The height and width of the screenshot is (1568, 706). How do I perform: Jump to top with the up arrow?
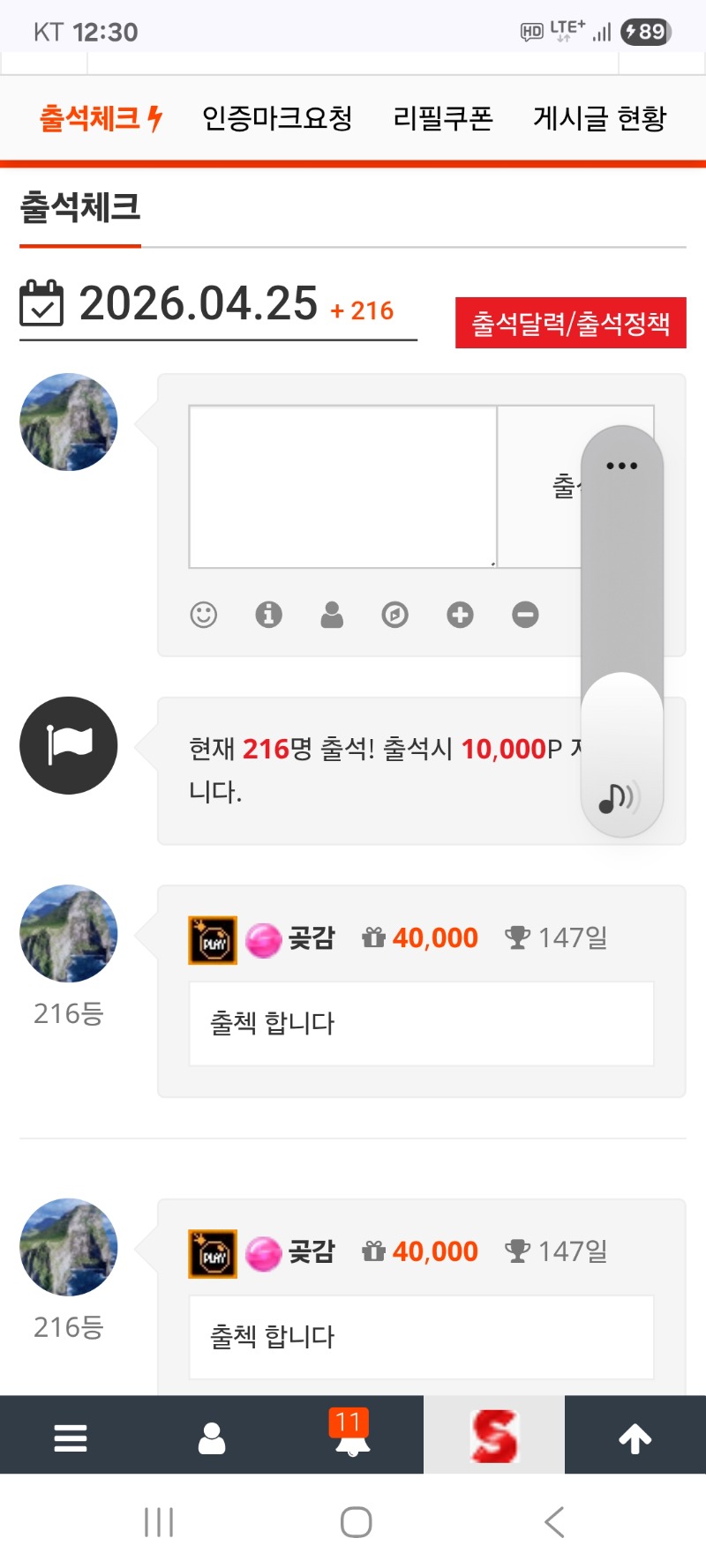(x=635, y=1438)
